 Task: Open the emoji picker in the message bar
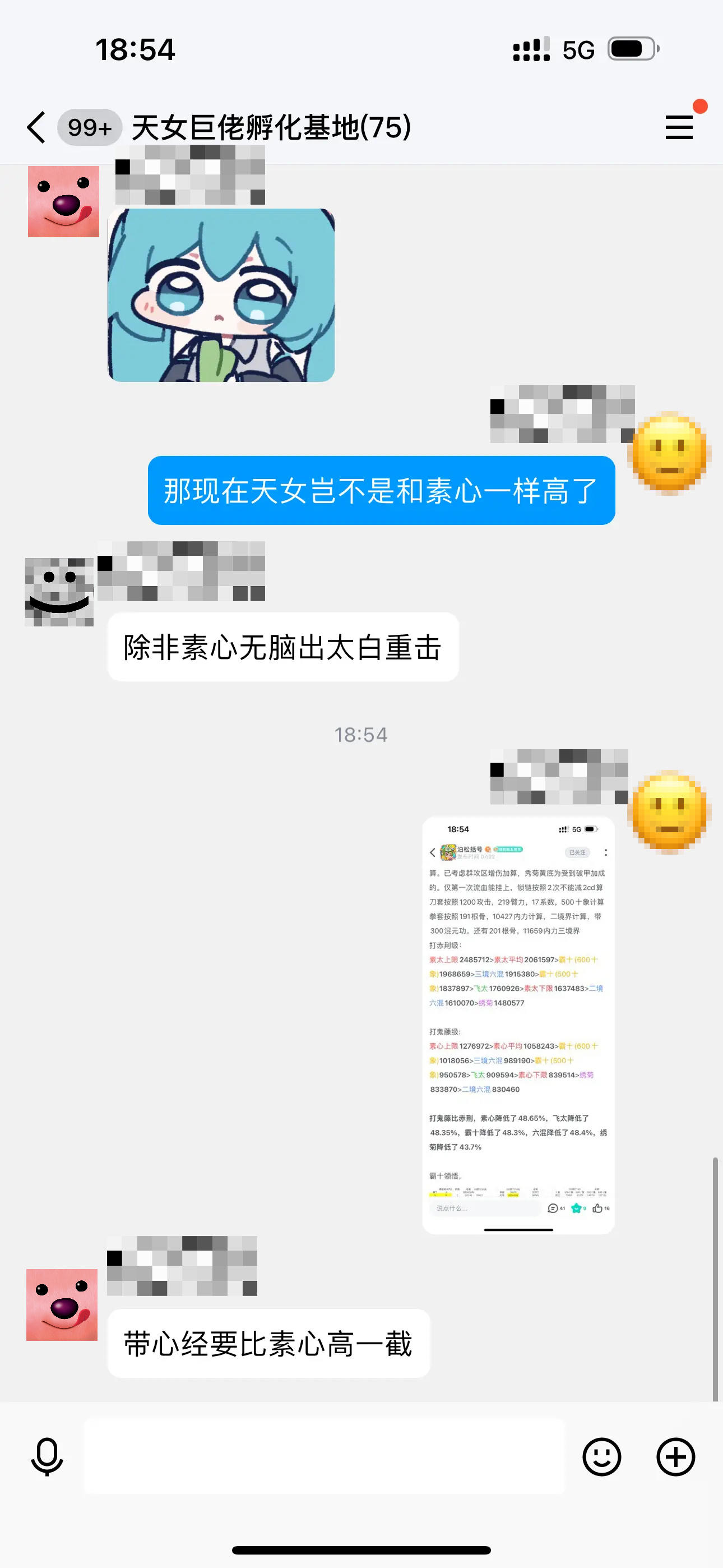tap(602, 1457)
